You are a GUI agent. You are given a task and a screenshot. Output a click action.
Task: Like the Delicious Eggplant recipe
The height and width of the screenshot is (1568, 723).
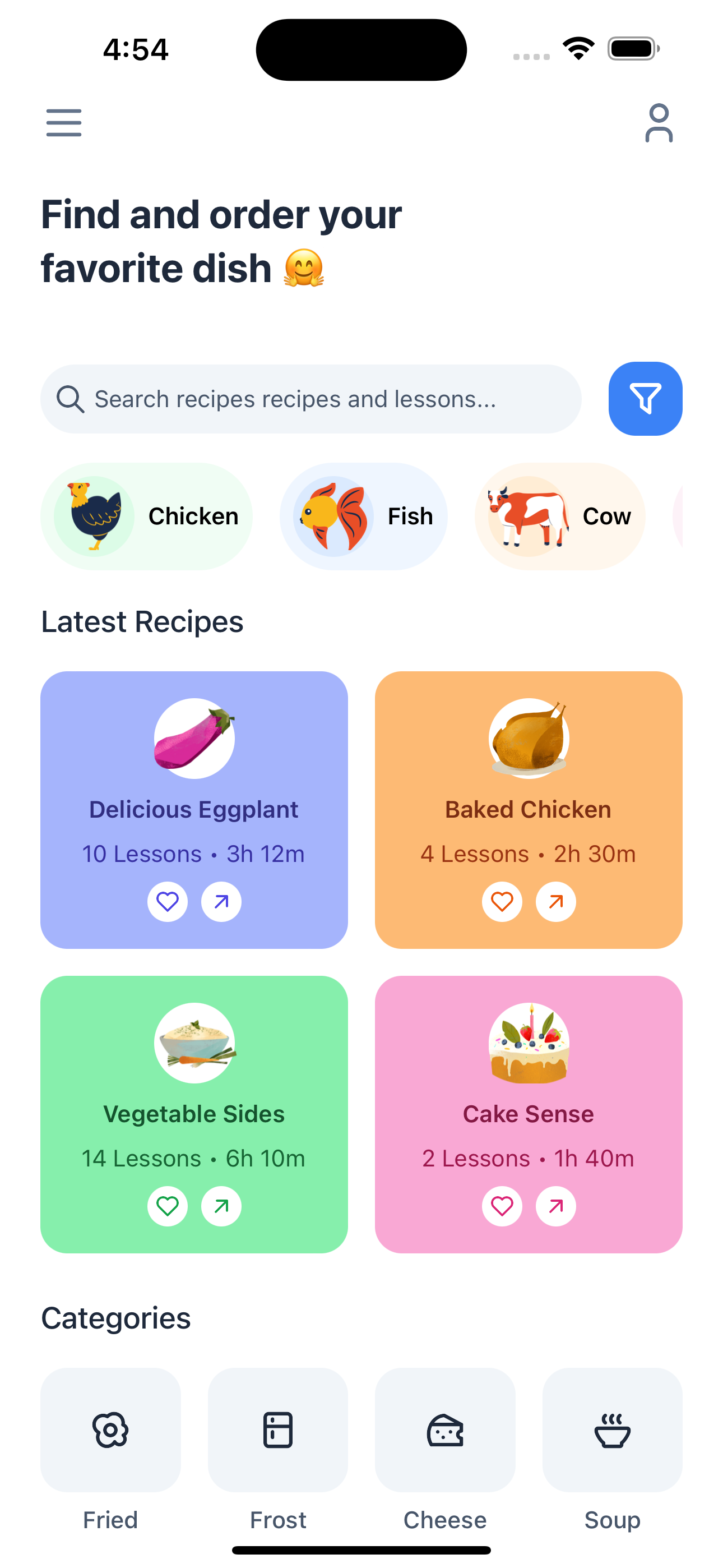pyautogui.click(x=168, y=901)
